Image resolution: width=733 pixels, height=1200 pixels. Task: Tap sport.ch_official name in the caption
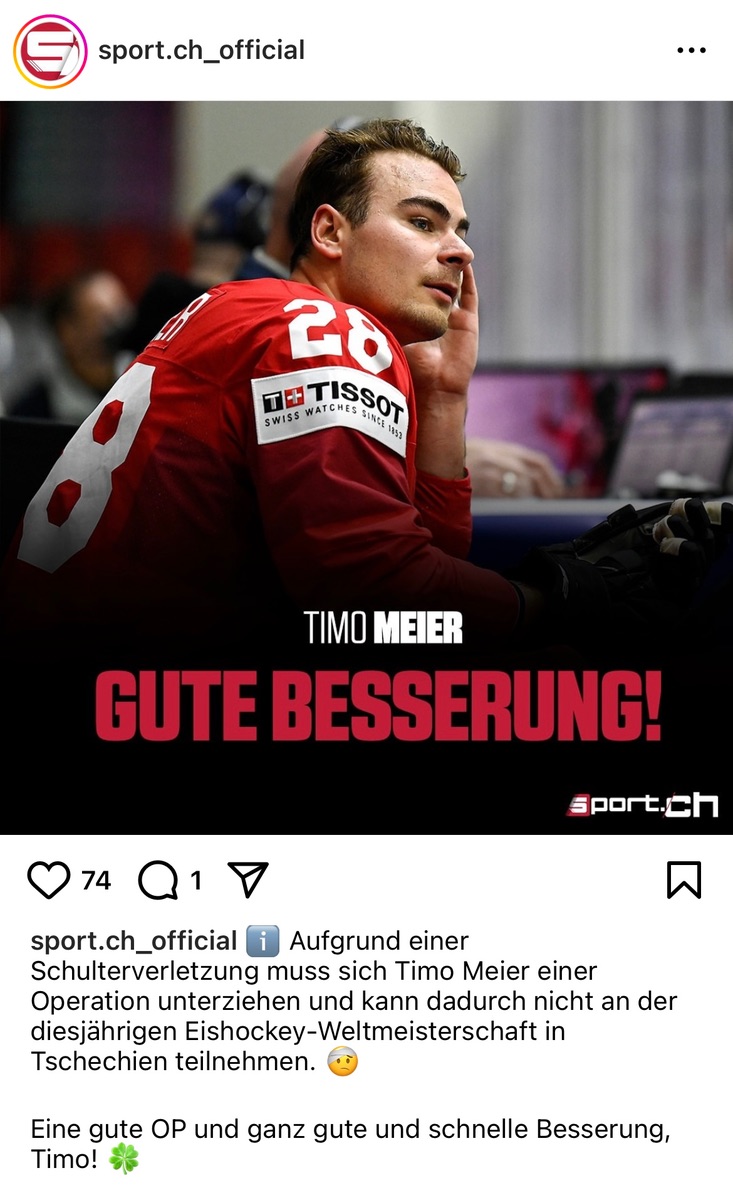(133, 941)
